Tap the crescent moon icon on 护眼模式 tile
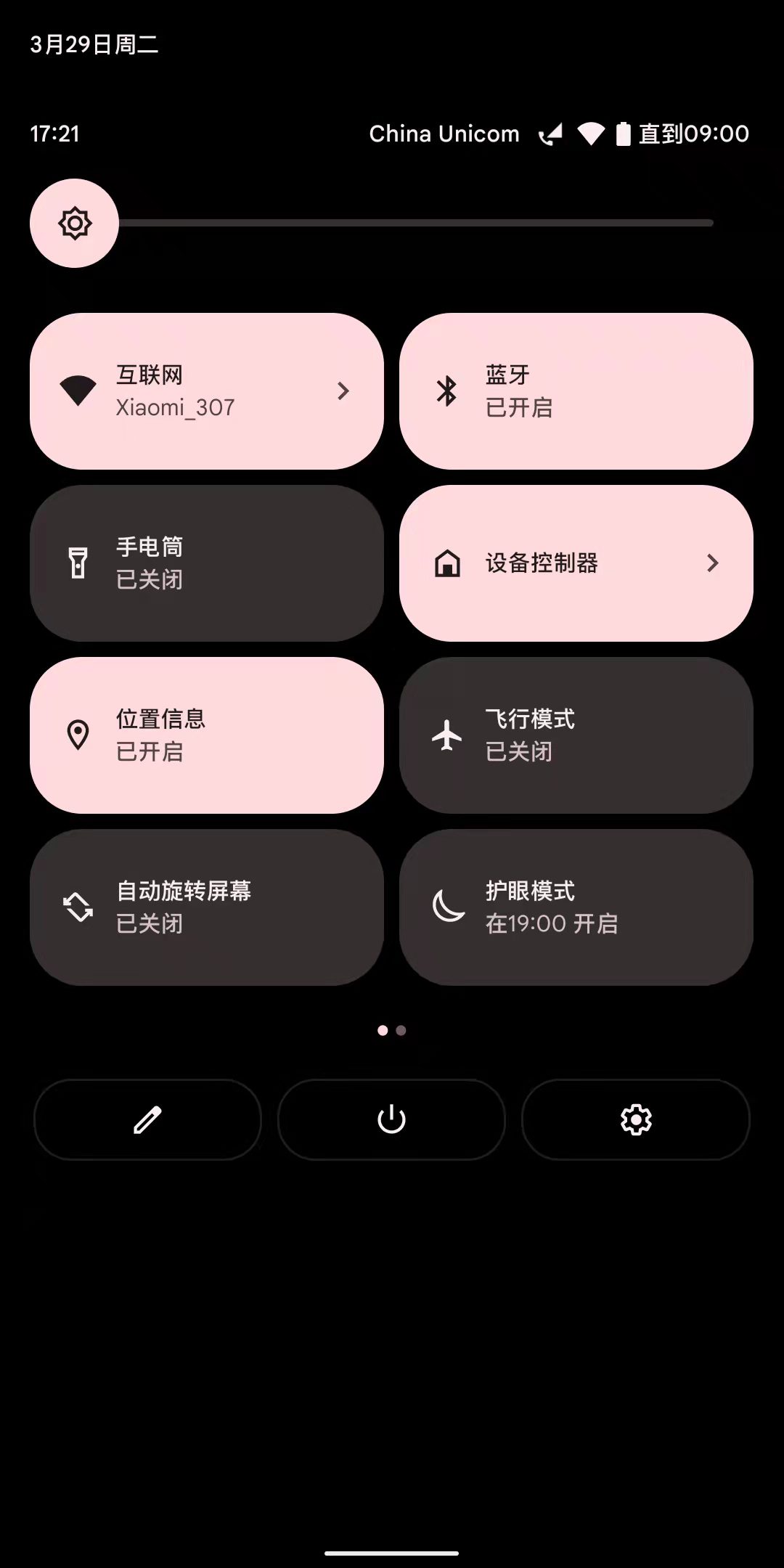This screenshot has height=1568, width=784. click(448, 907)
